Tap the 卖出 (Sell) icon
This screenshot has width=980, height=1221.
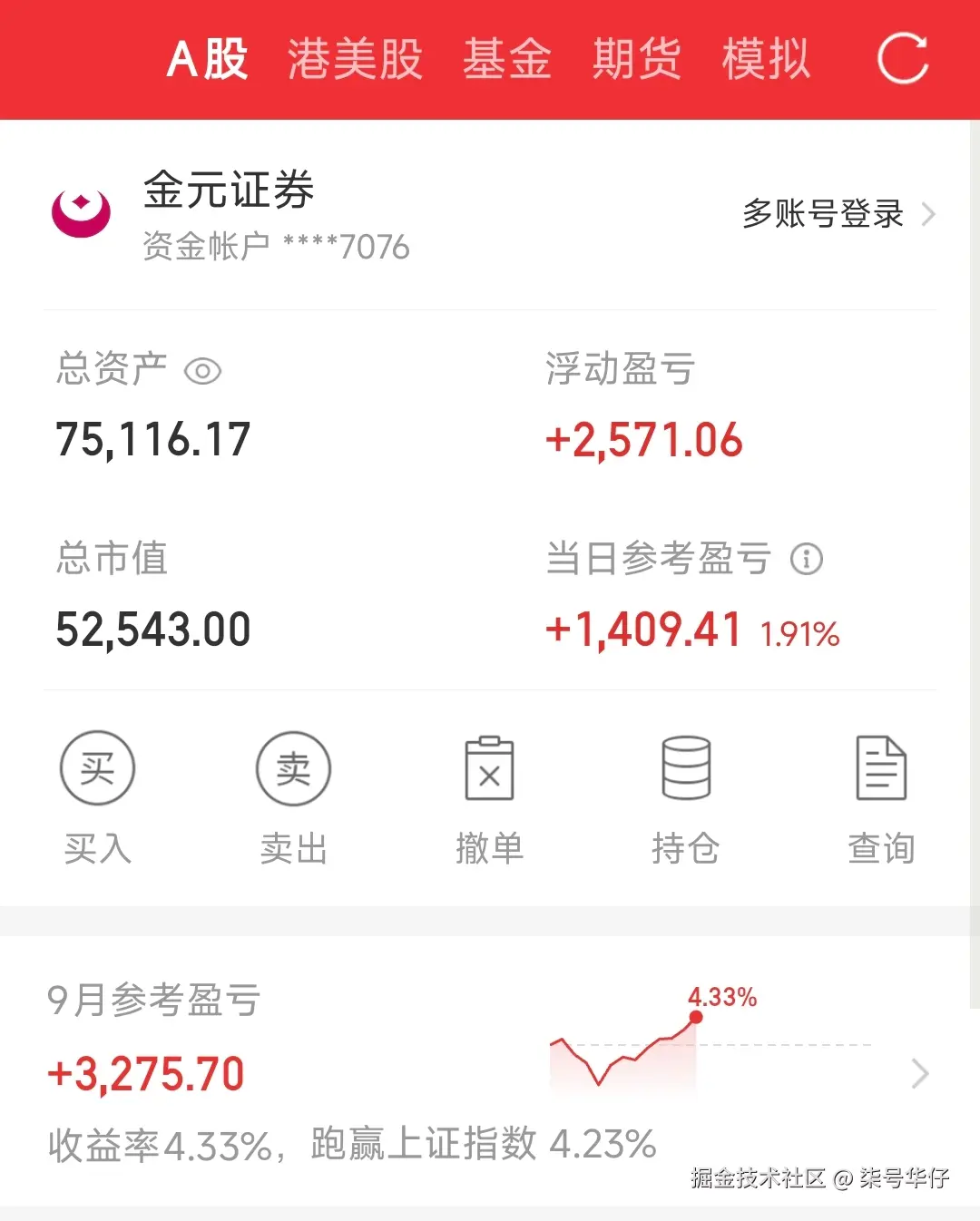[293, 767]
